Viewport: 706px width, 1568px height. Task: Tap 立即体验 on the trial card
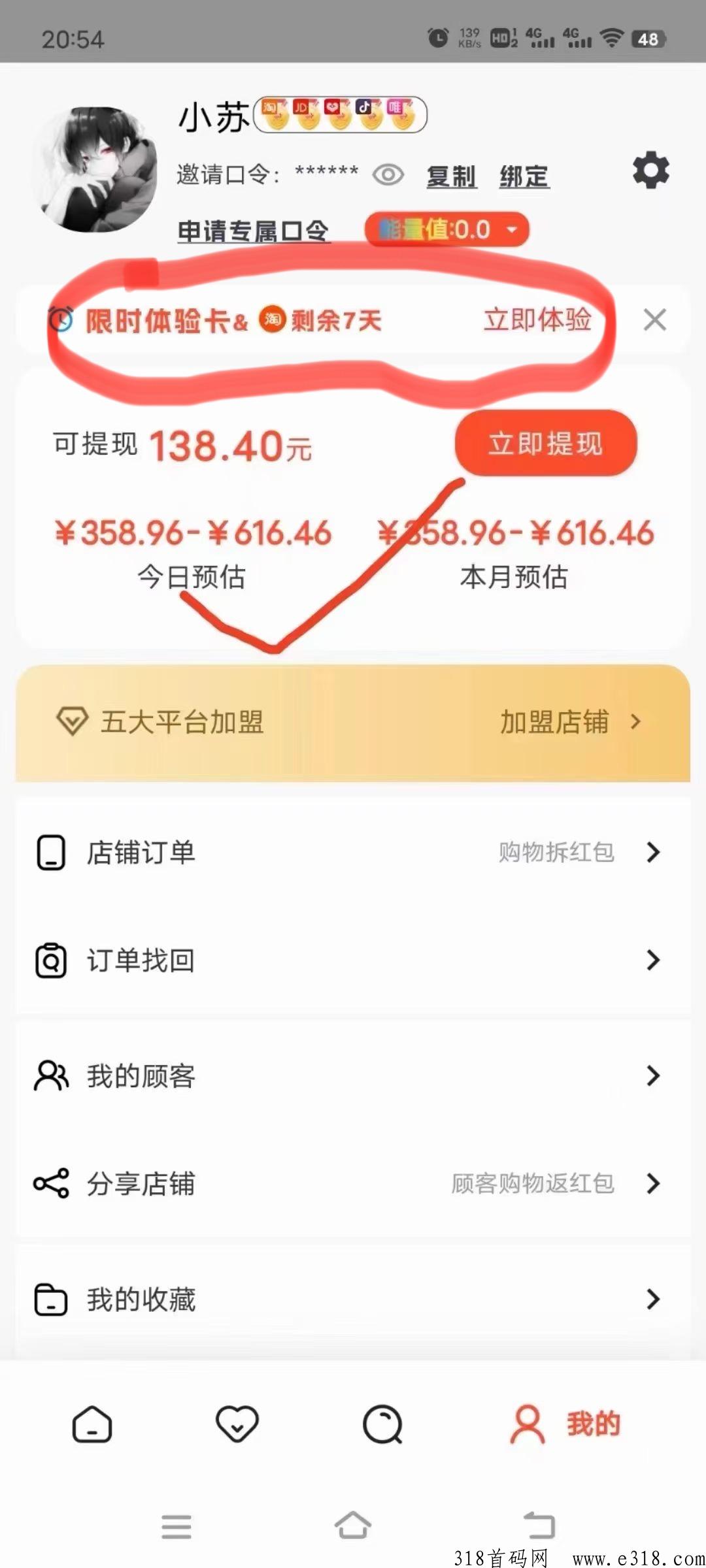click(x=537, y=320)
